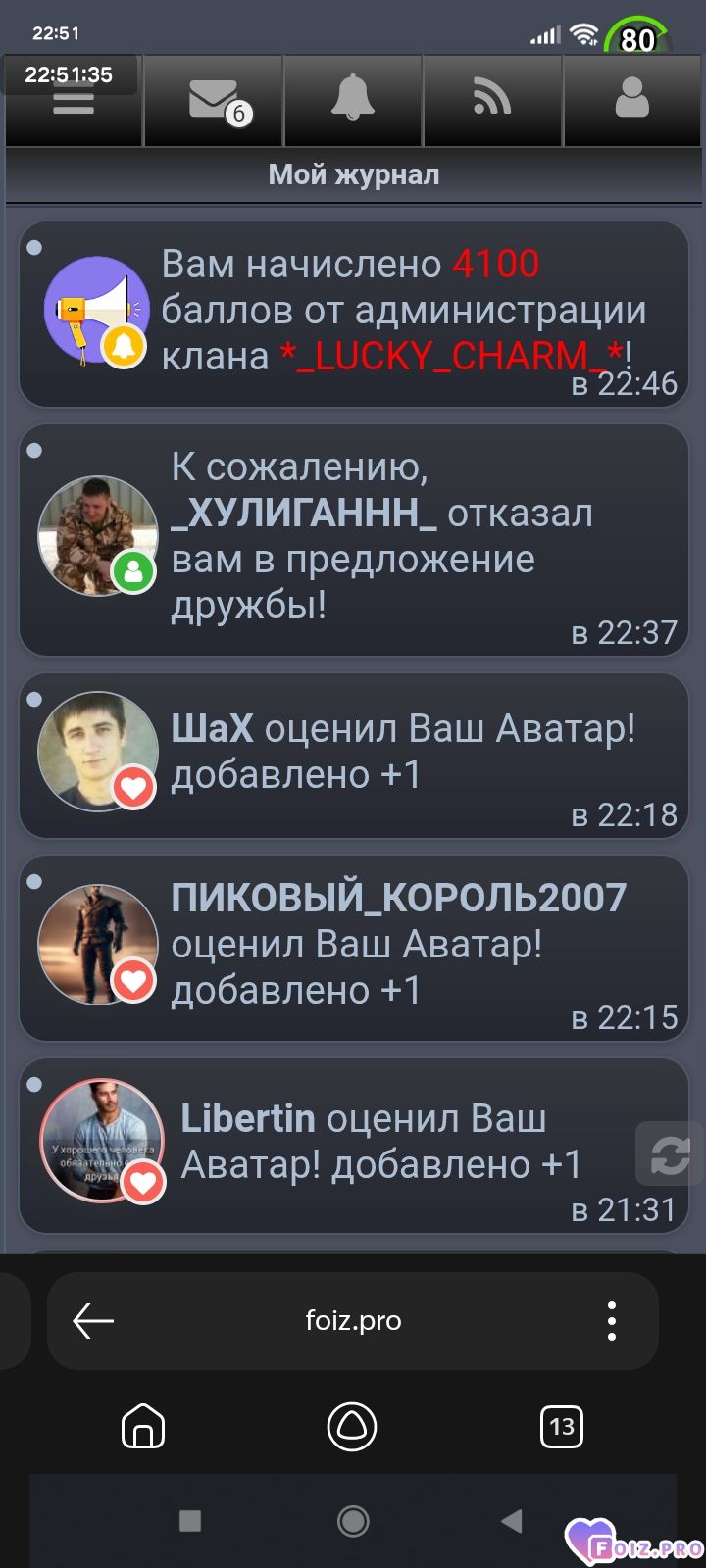Open the Alice assistant button
Viewport: 706px width, 1568px height.
click(352, 1426)
